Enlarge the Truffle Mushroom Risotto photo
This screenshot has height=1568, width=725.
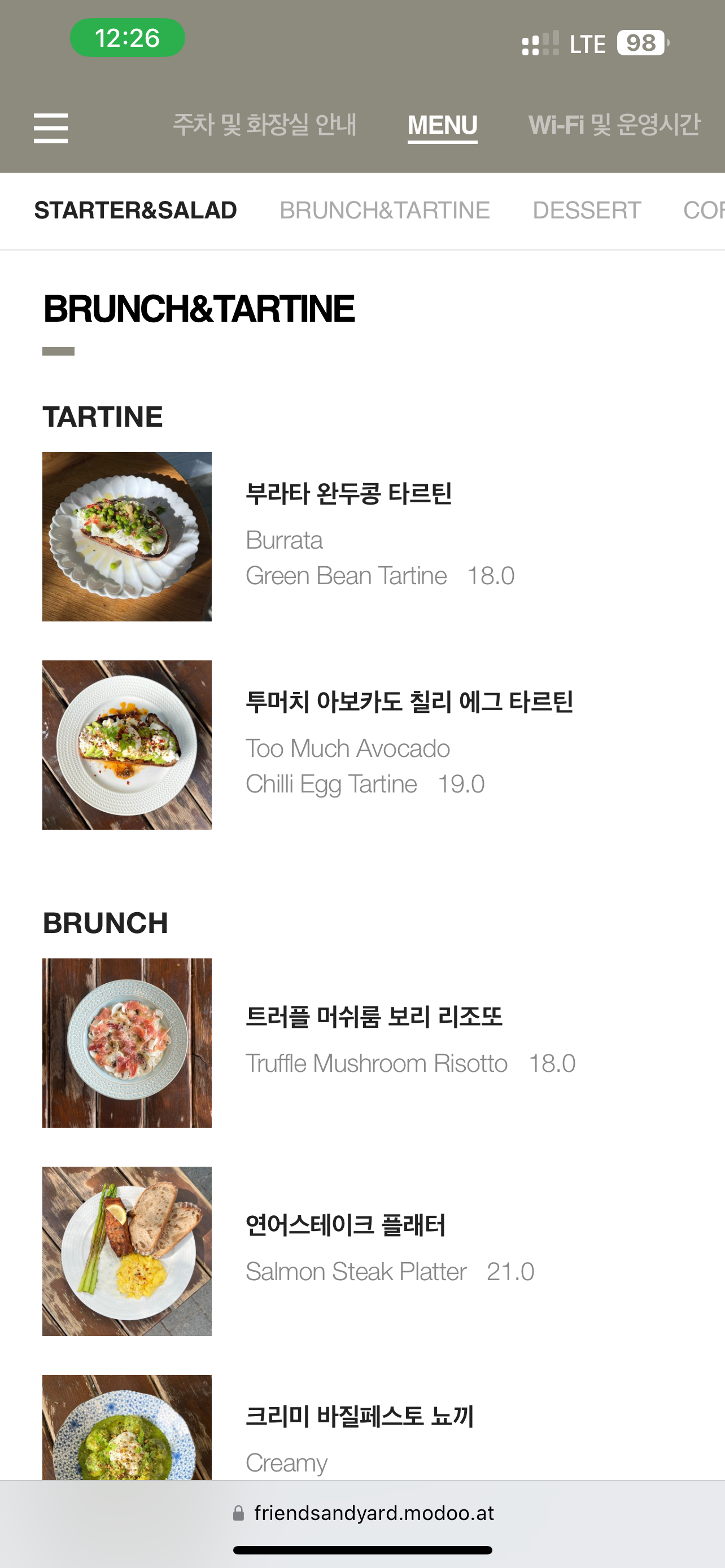pos(126,1043)
